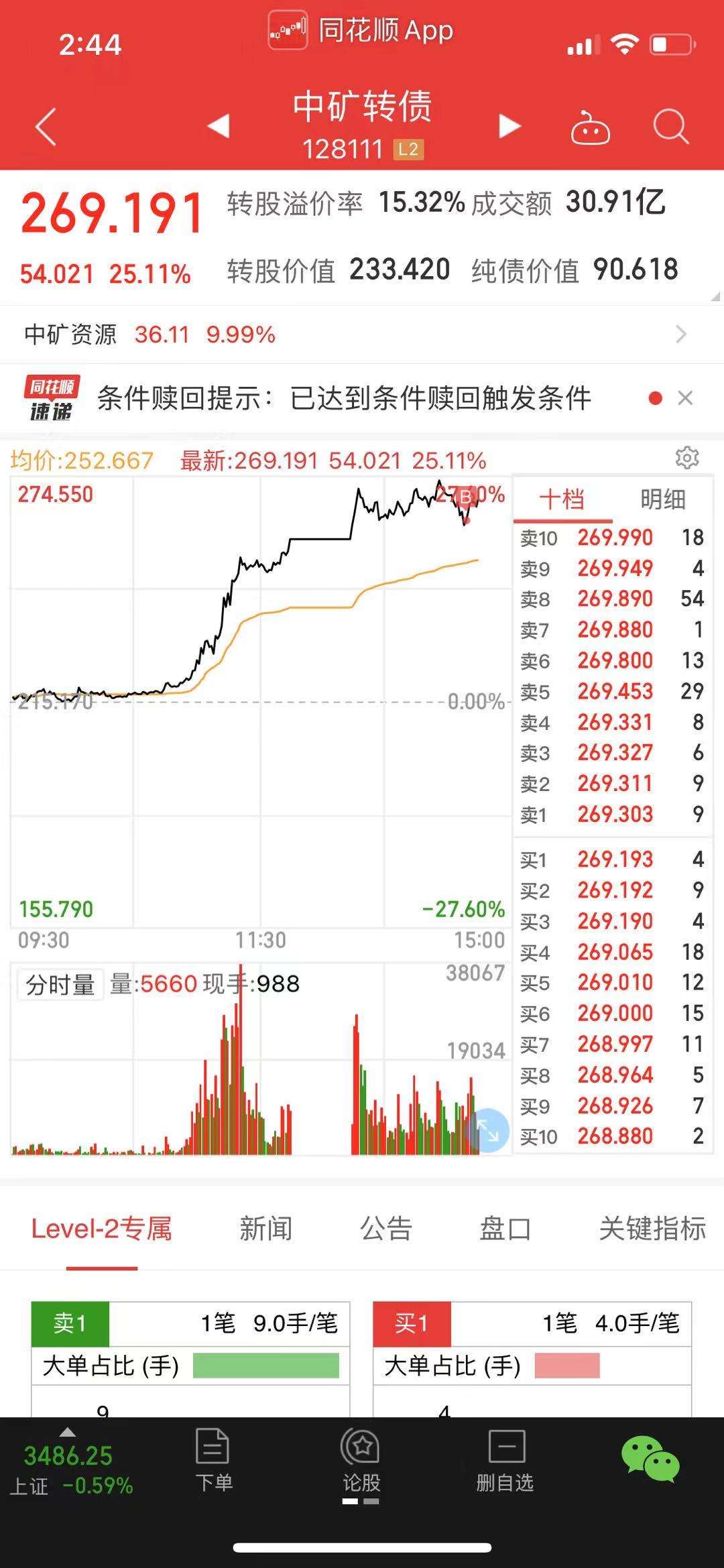
Task: Switch to the 盘口 tab
Action: pyautogui.click(x=505, y=1229)
